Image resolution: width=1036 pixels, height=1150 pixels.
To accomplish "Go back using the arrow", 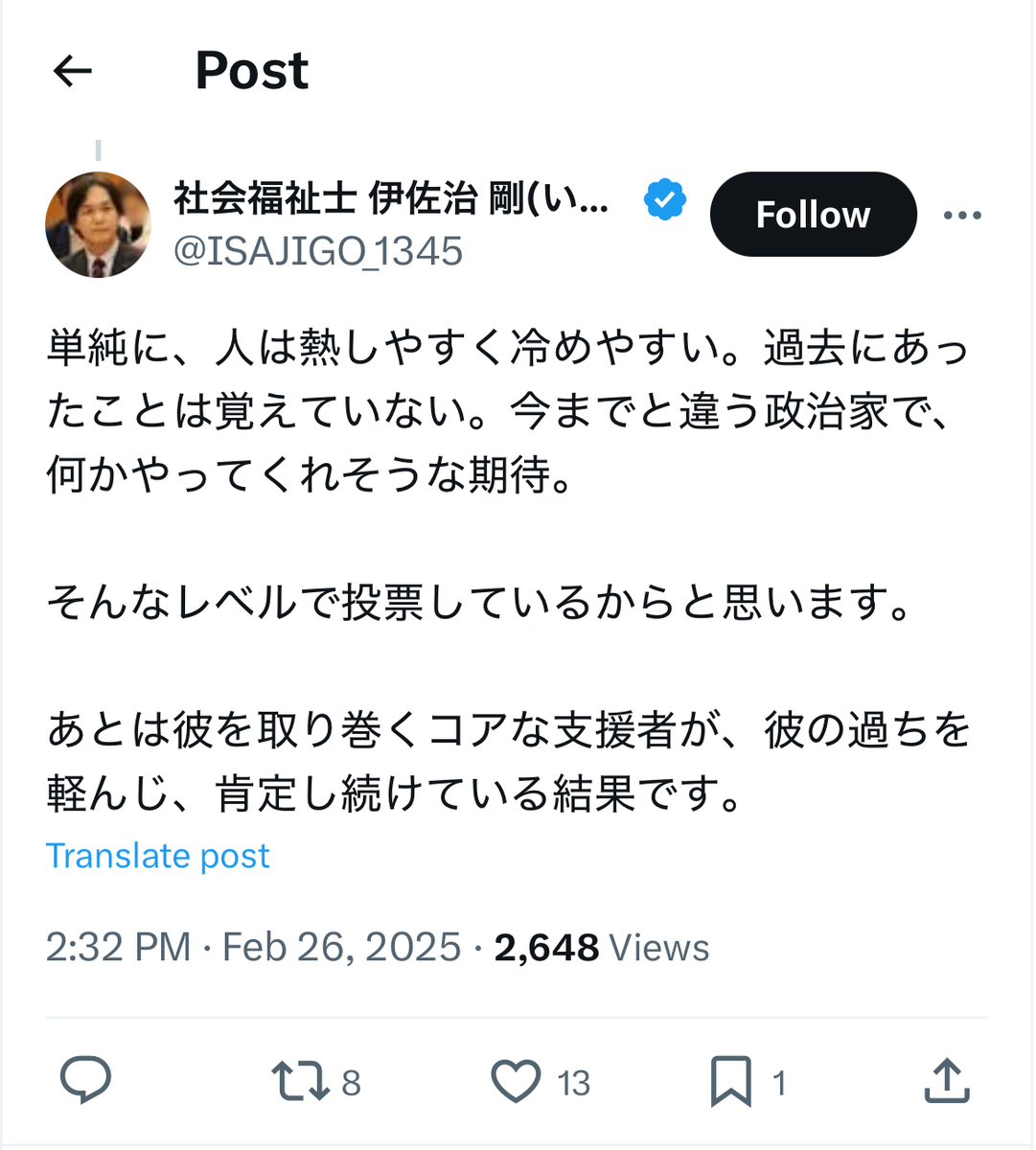I will 72,71.
